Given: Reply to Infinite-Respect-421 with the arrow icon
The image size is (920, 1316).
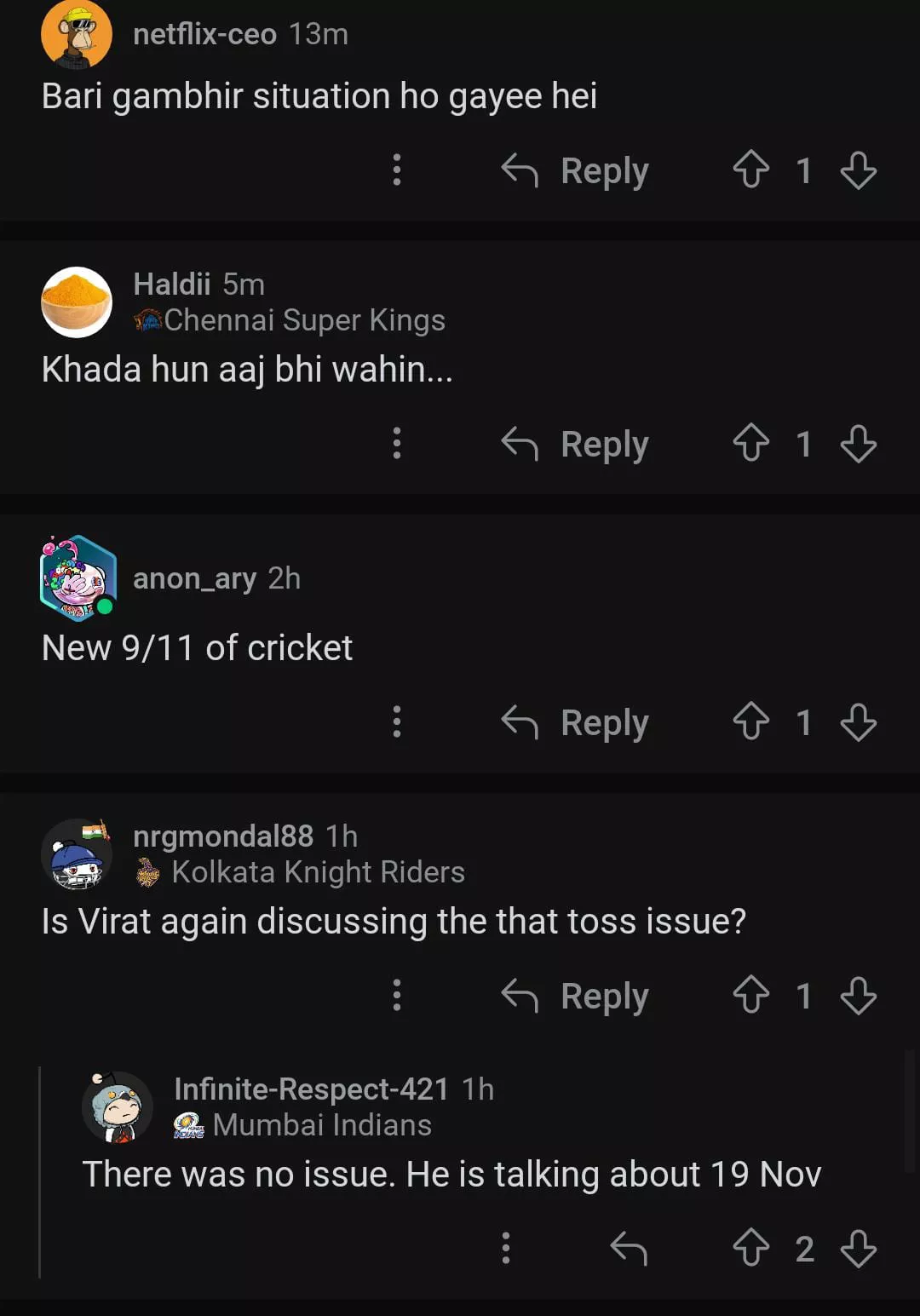Looking at the screenshot, I should 629,1249.
